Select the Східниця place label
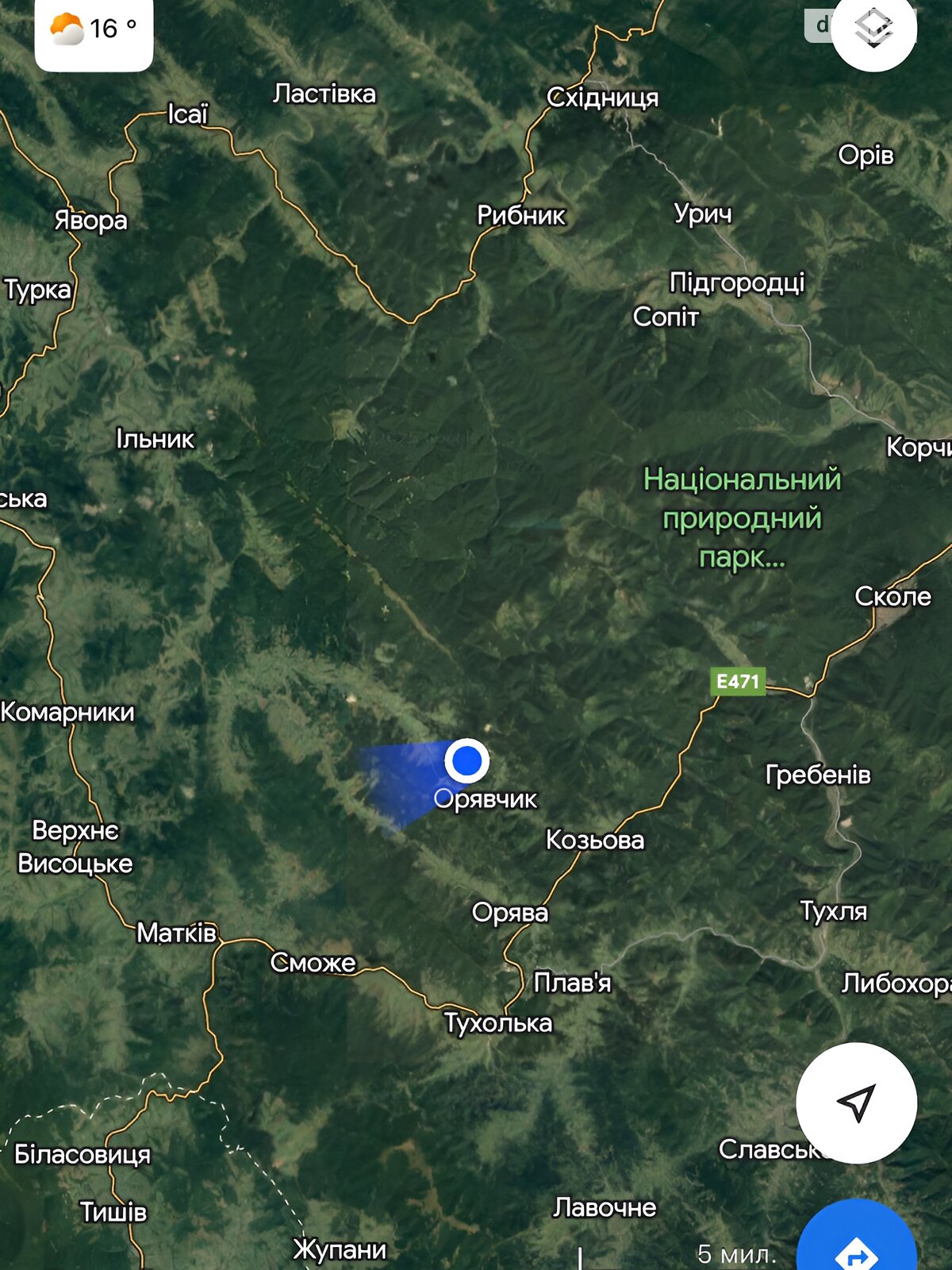 coord(603,98)
